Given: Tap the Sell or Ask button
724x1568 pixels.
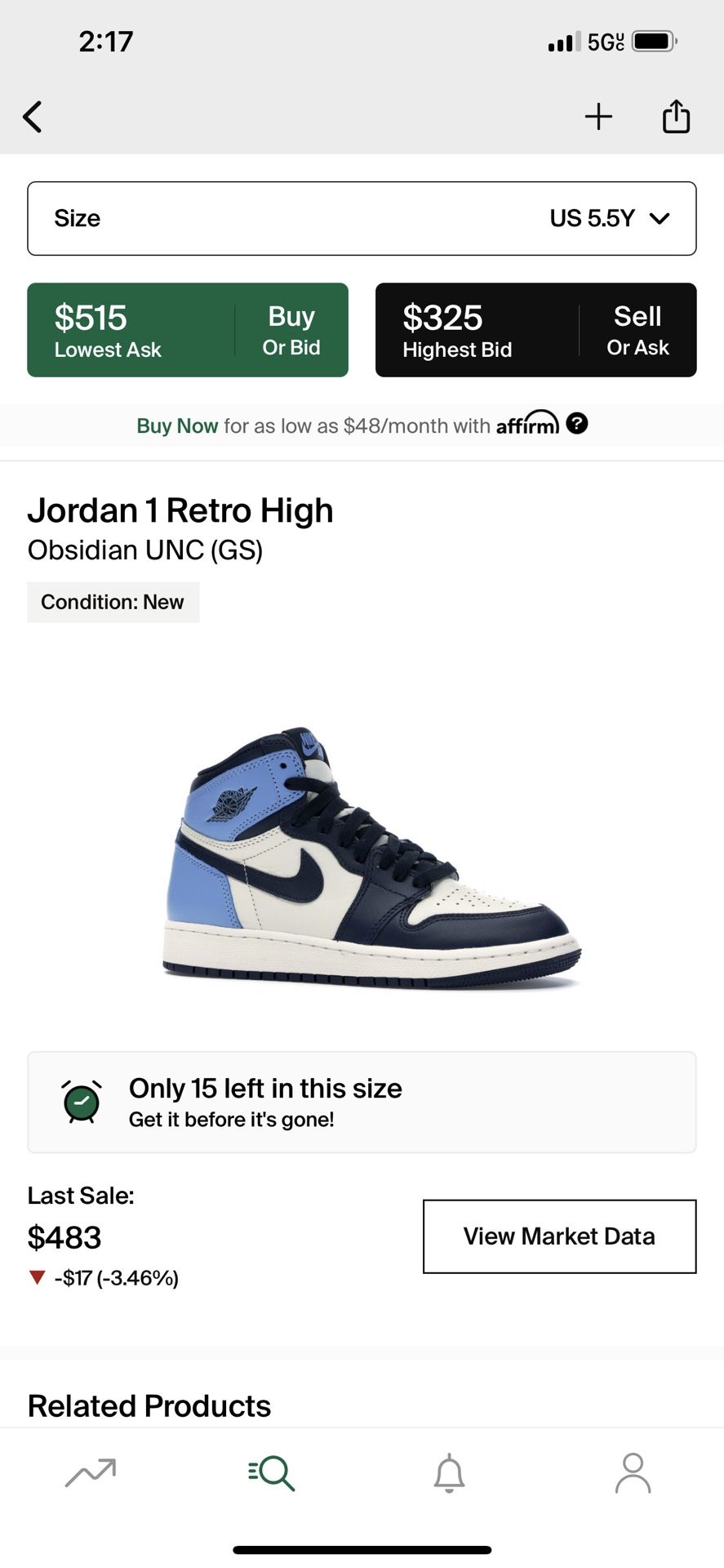Looking at the screenshot, I should pos(637,330).
